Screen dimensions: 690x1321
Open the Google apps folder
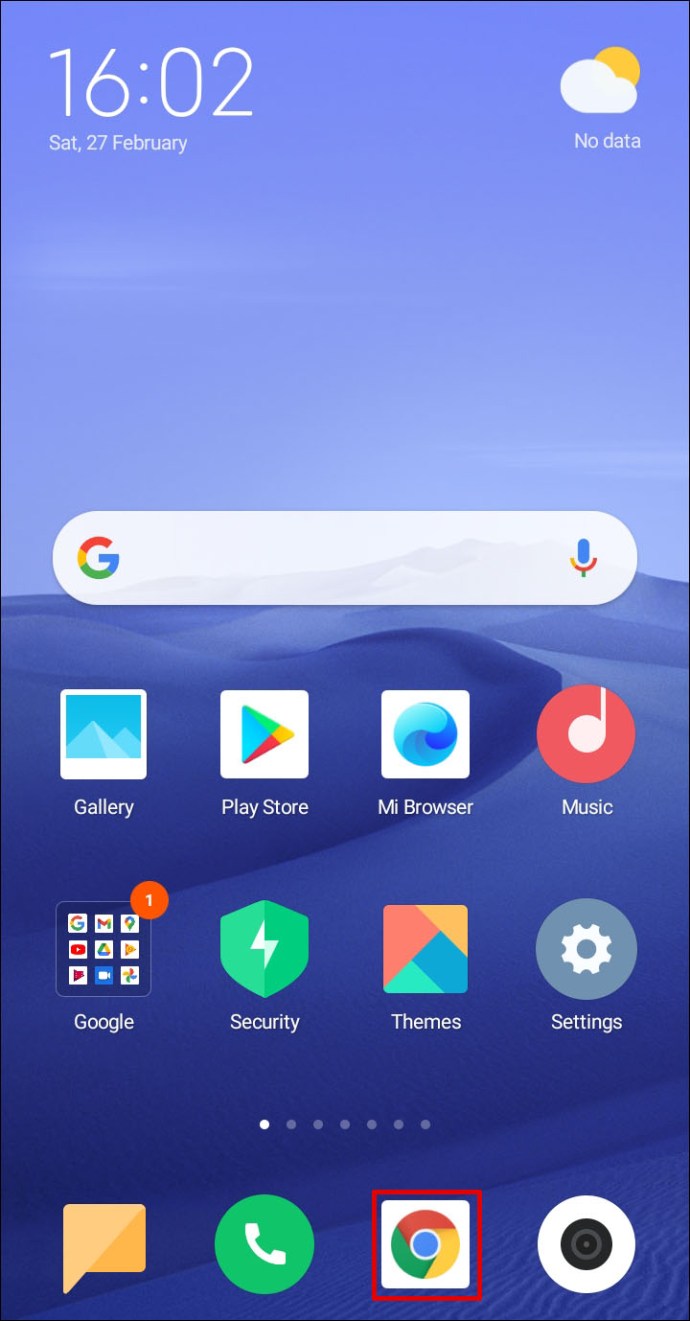pos(103,949)
